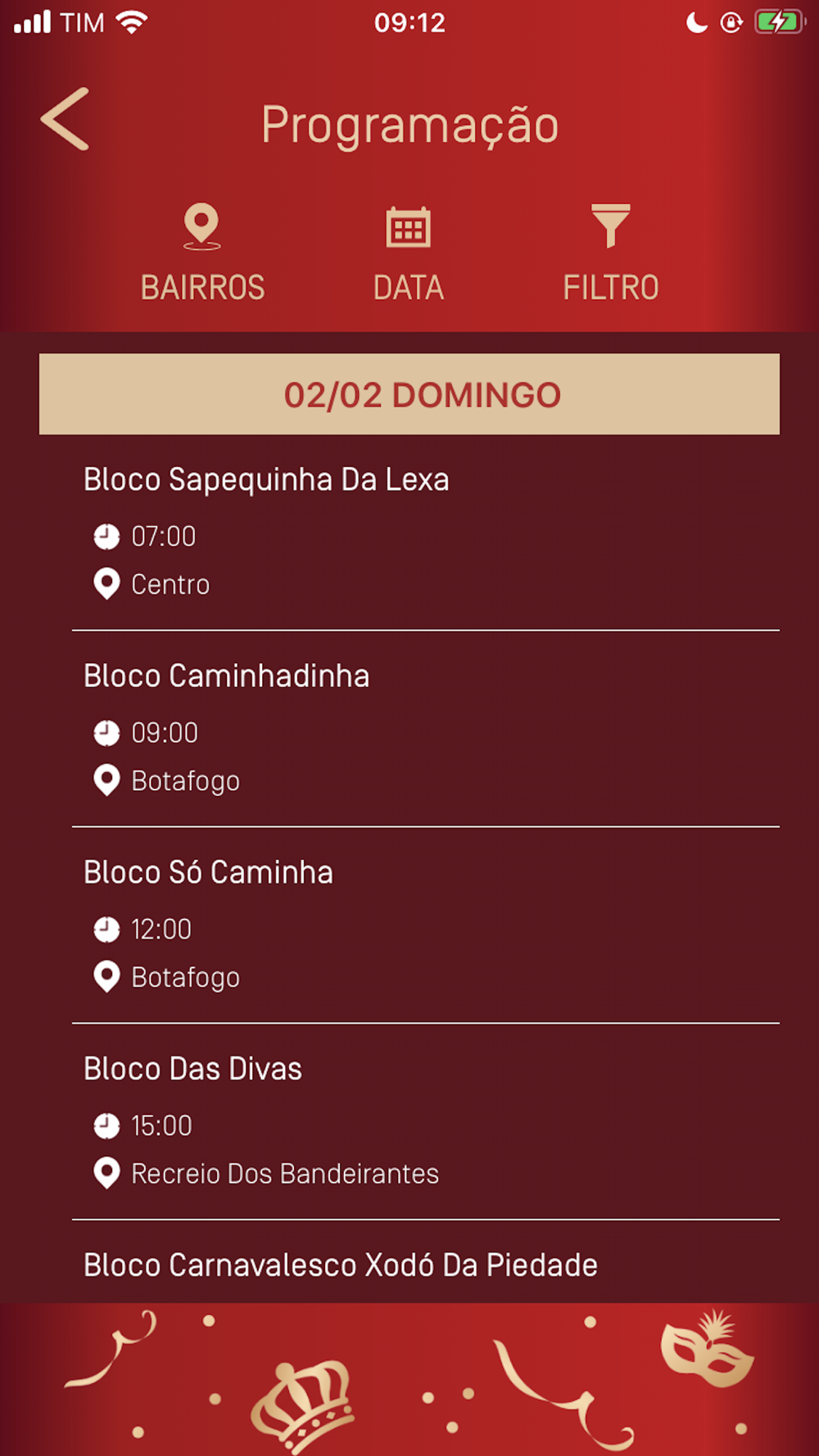Go back using the arrow icon
819x1456 pixels.
[65, 120]
